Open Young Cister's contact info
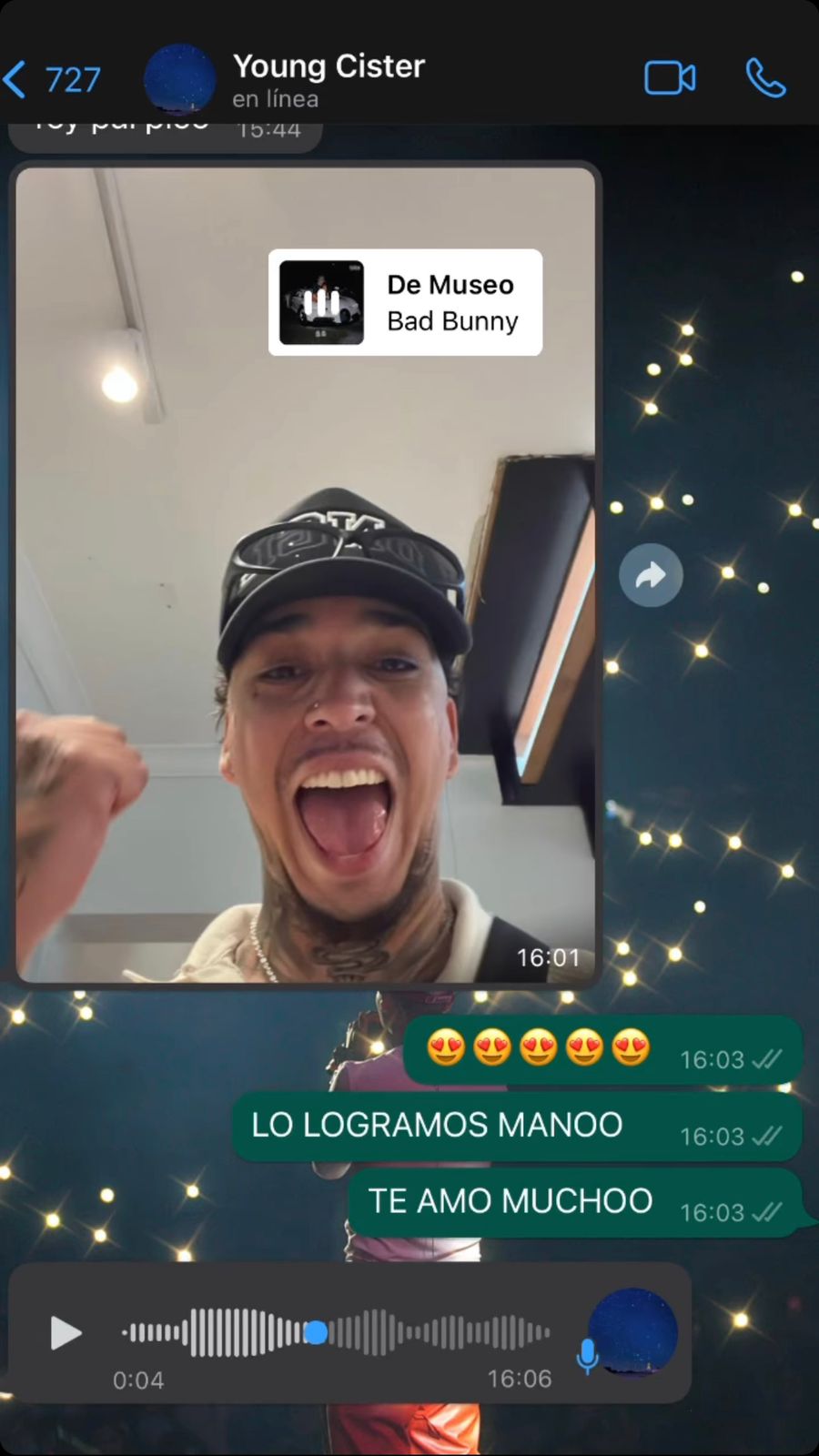 click(328, 79)
